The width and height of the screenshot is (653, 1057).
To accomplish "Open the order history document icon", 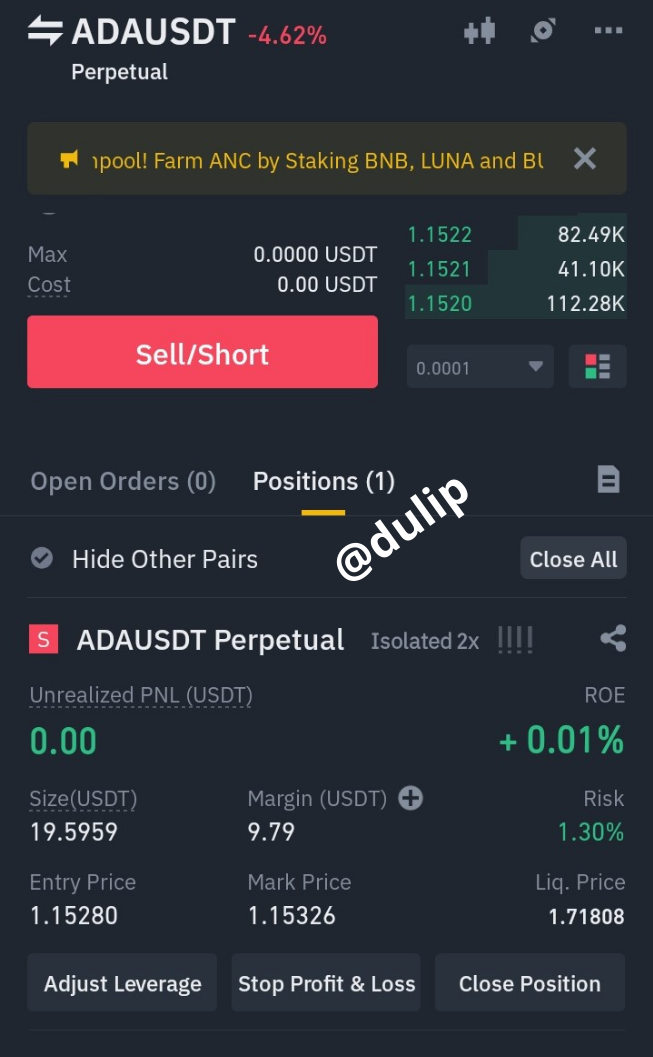I will tap(608, 480).
